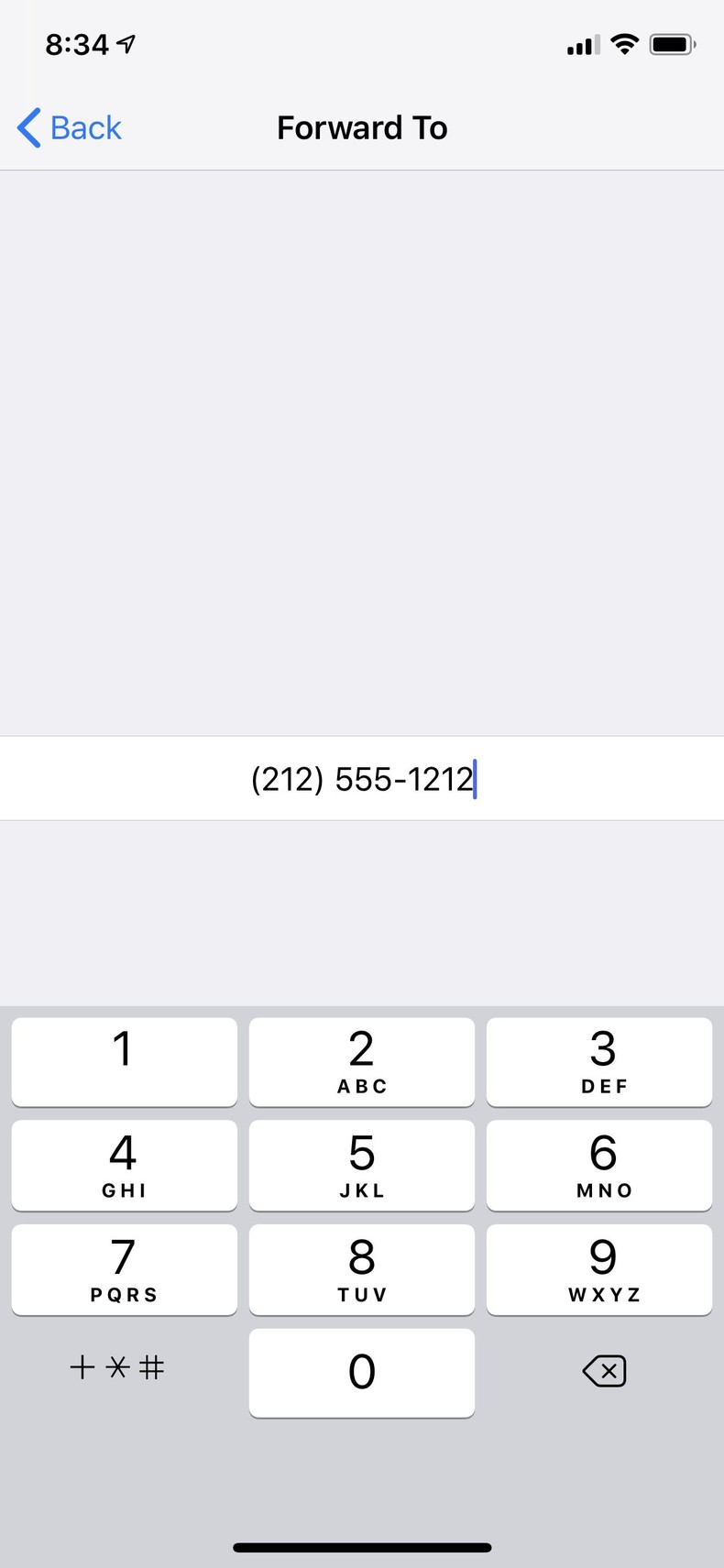The height and width of the screenshot is (1568, 724).
Task: Enter digit 1 on keypad
Action: (x=124, y=1061)
